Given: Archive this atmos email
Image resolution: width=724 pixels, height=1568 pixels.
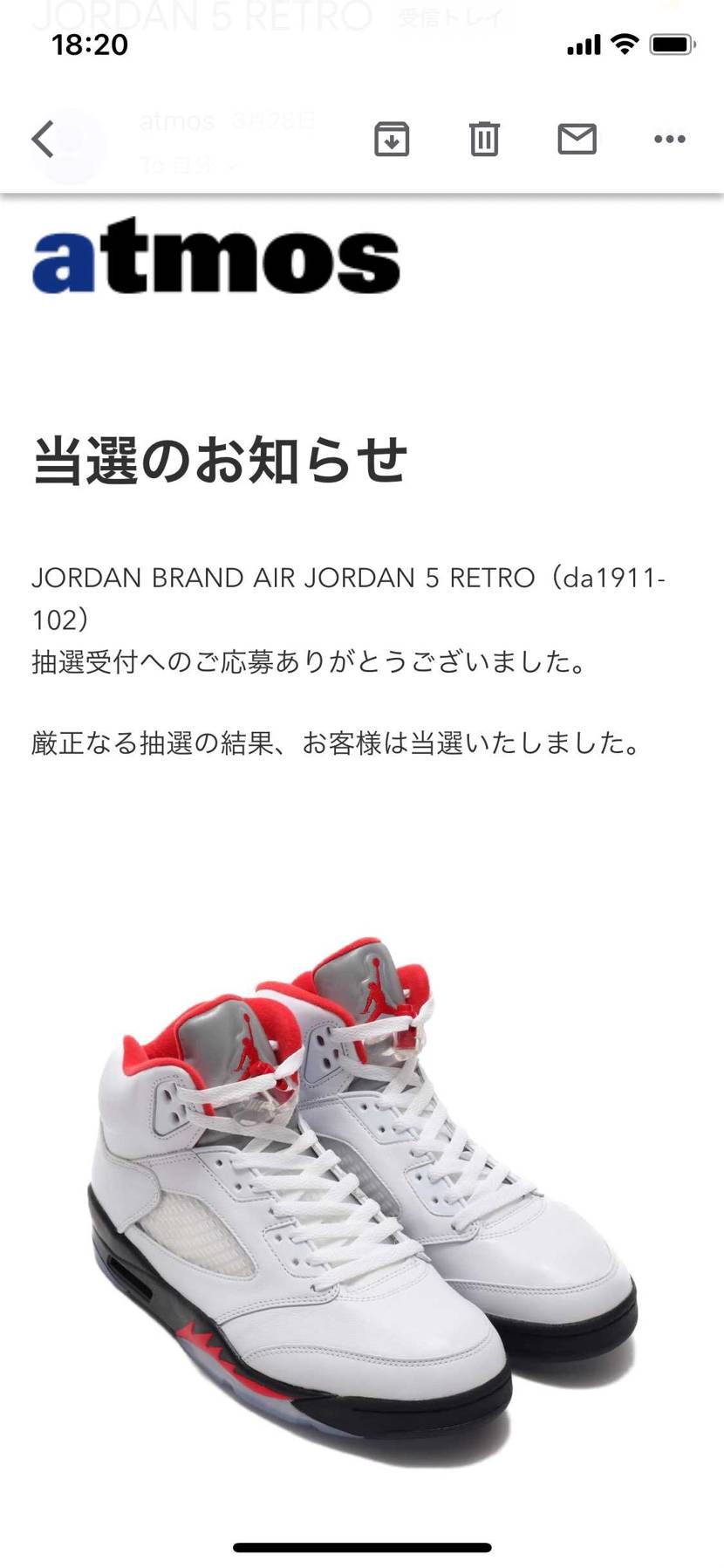Looking at the screenshot, I should click(x=392, y=139).
